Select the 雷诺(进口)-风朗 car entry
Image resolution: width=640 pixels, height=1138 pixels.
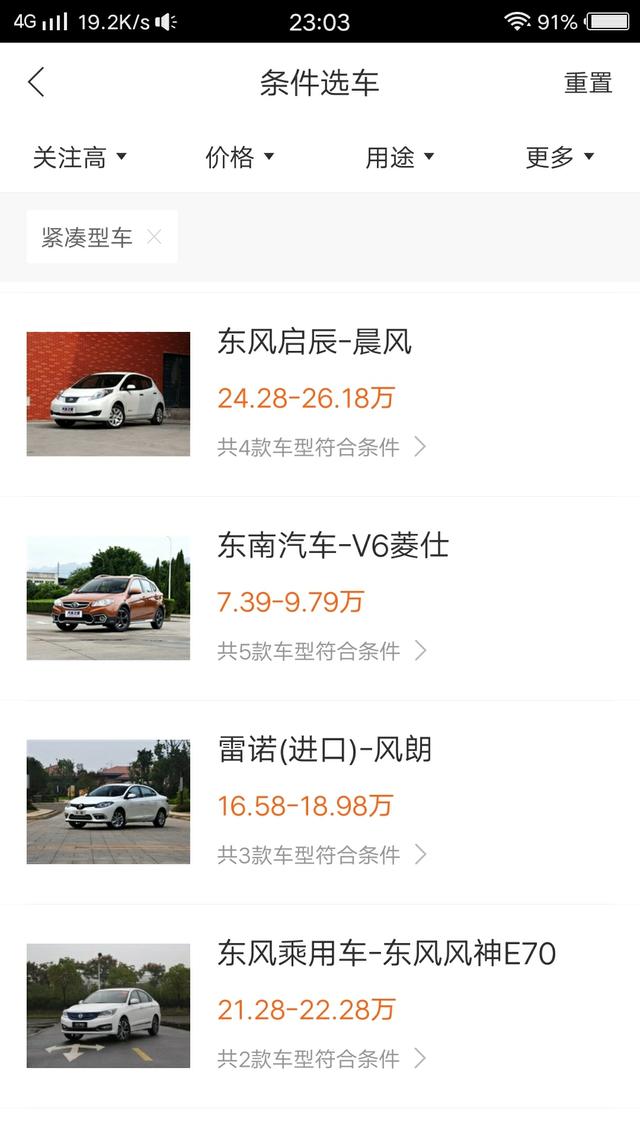click(x=320, y=802)
